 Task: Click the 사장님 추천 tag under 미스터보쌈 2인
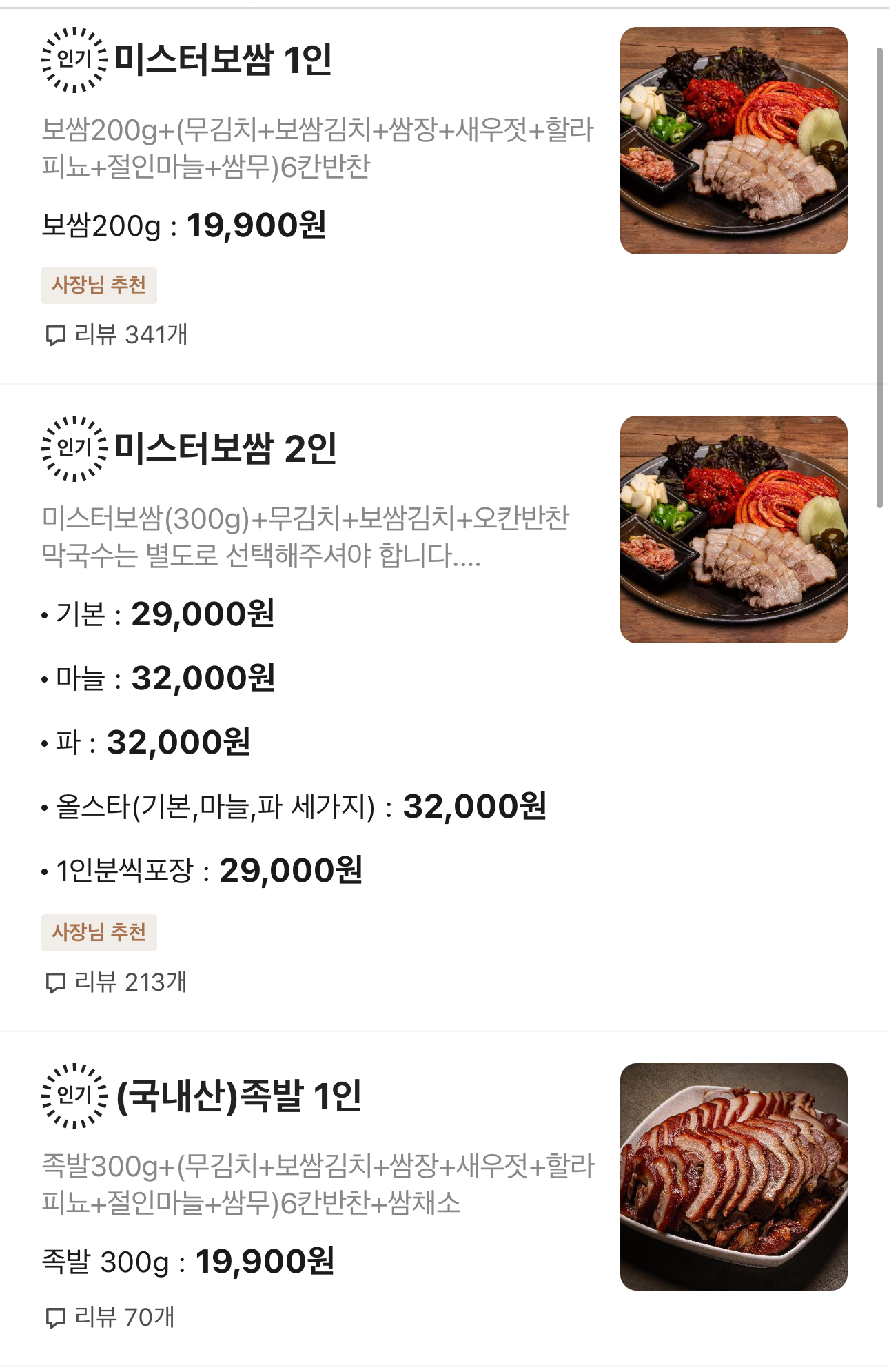pyautogui.click(x=101, y=934)
